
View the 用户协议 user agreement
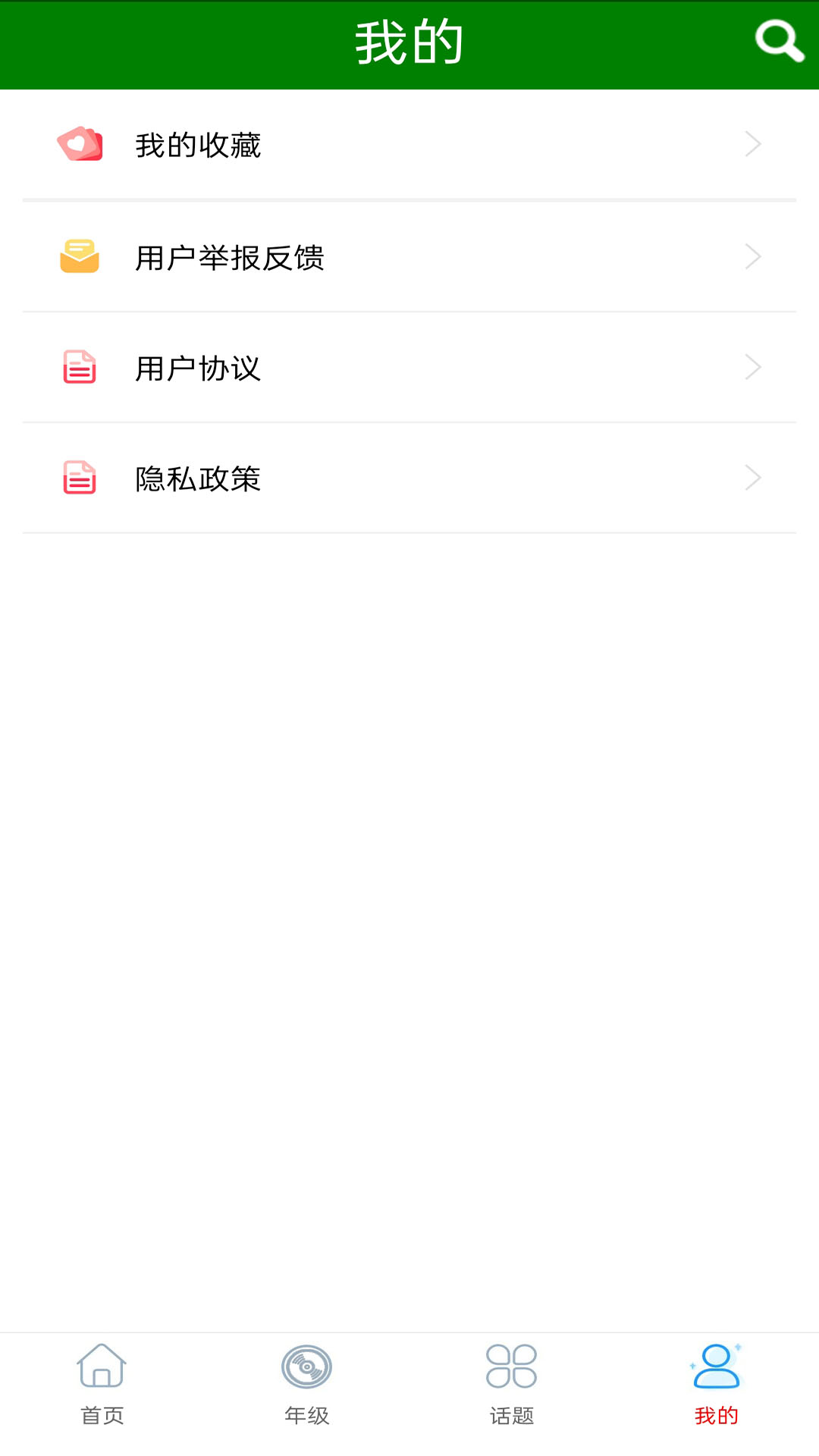409,368
